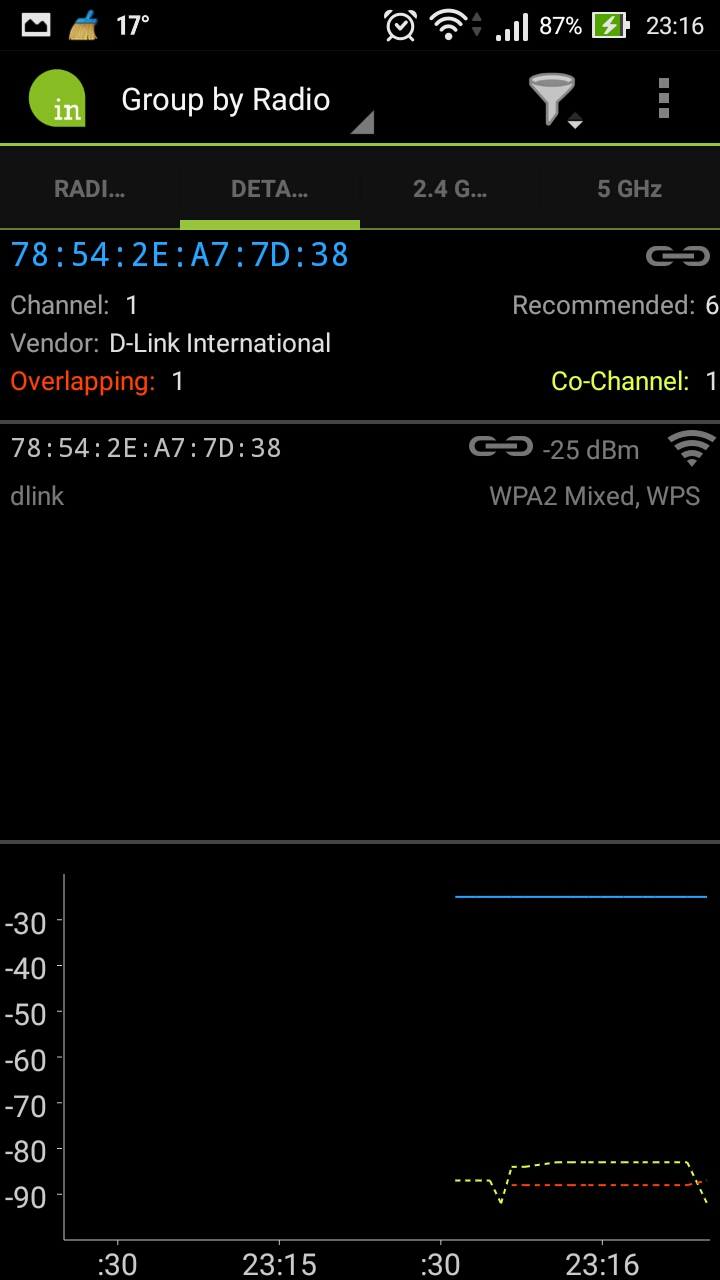
Task: Select the dlink network row
Action: pyautogui.click(x=360, y=471)
